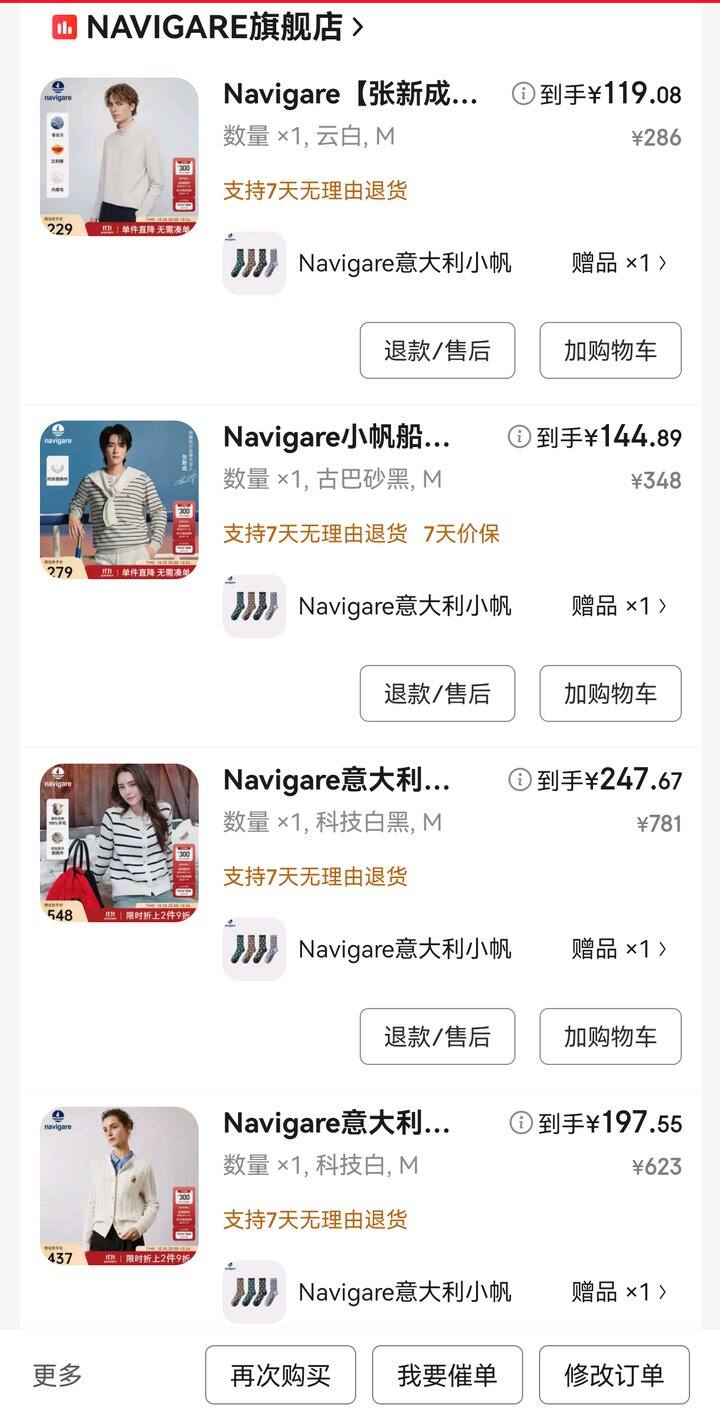Tap 退款/售后 for the 云白 item
Screen dimensions: 720x1418
437,350
